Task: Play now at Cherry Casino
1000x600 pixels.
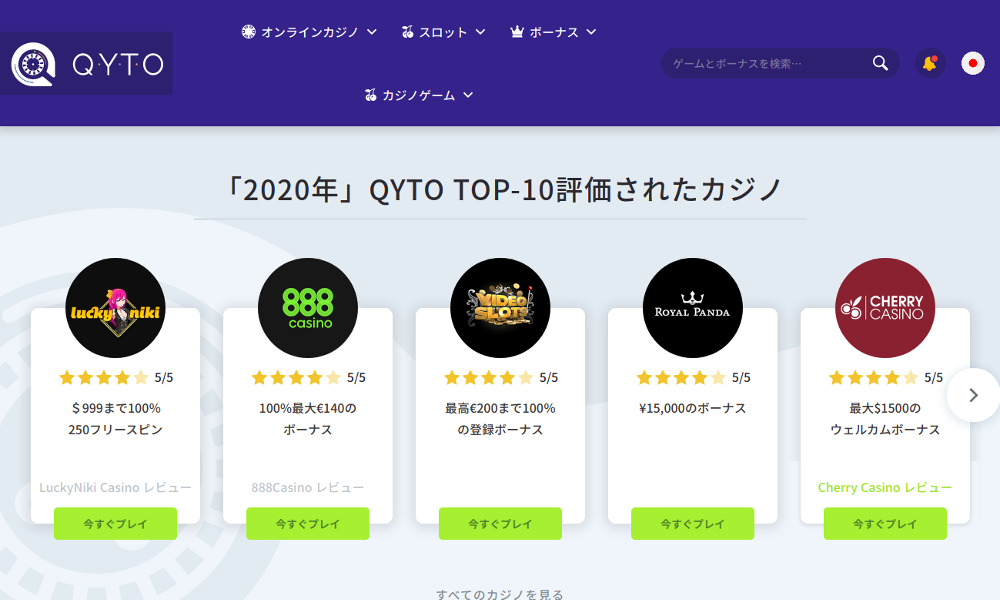Action: pos(885,523)
